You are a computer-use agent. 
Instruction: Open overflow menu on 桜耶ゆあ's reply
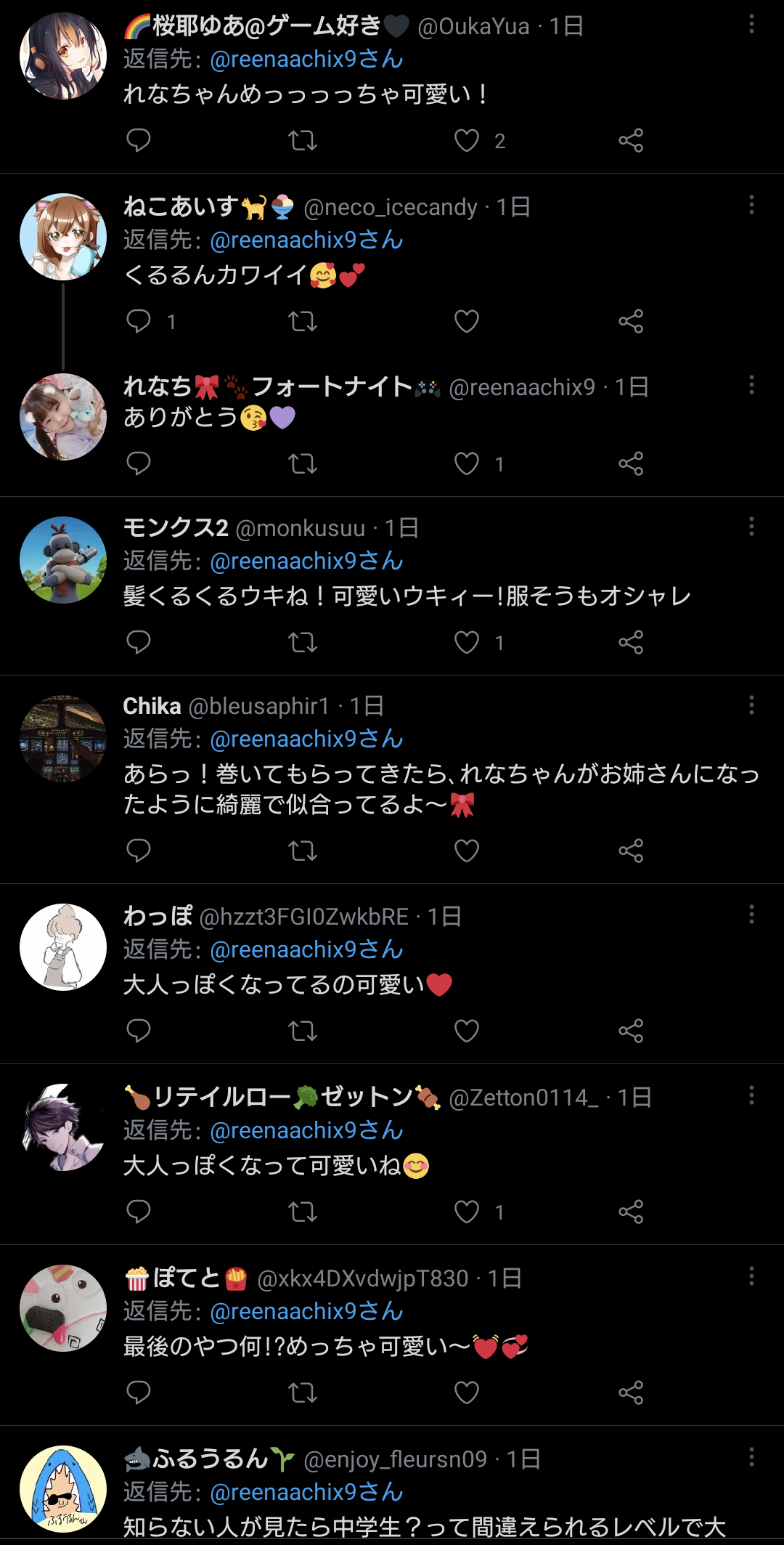pos(751,24)
